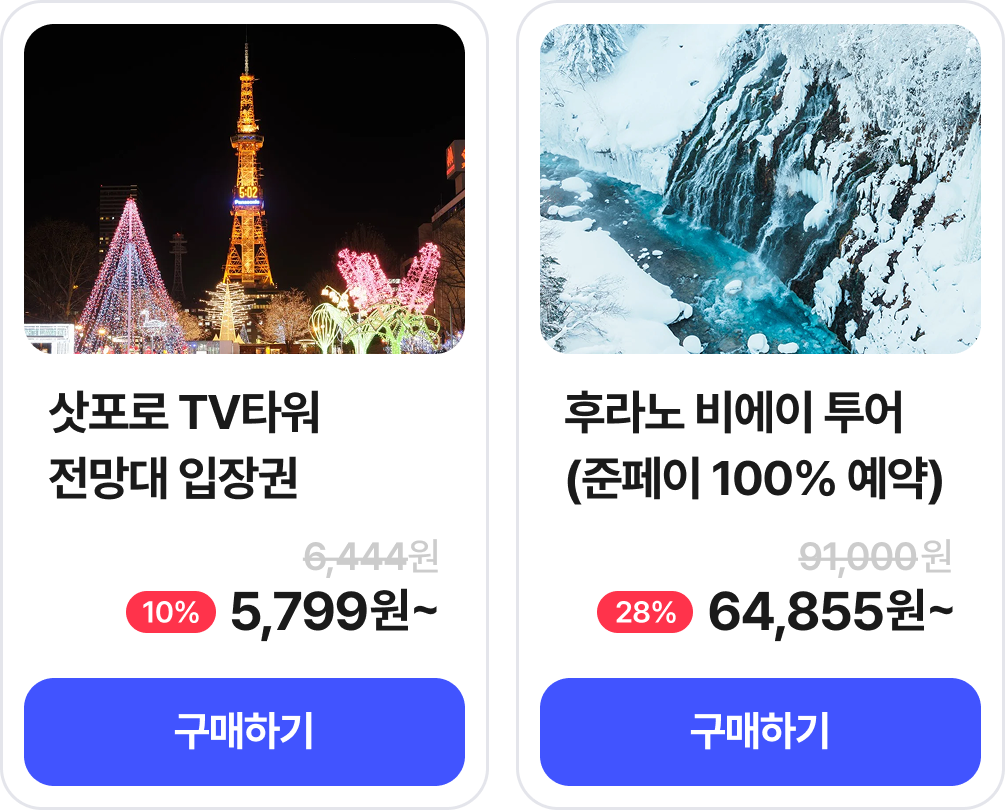Tap 구매하기 for 삿포로 TV타워 전망대 입장권
The image size is (1005, 810).
244,732
